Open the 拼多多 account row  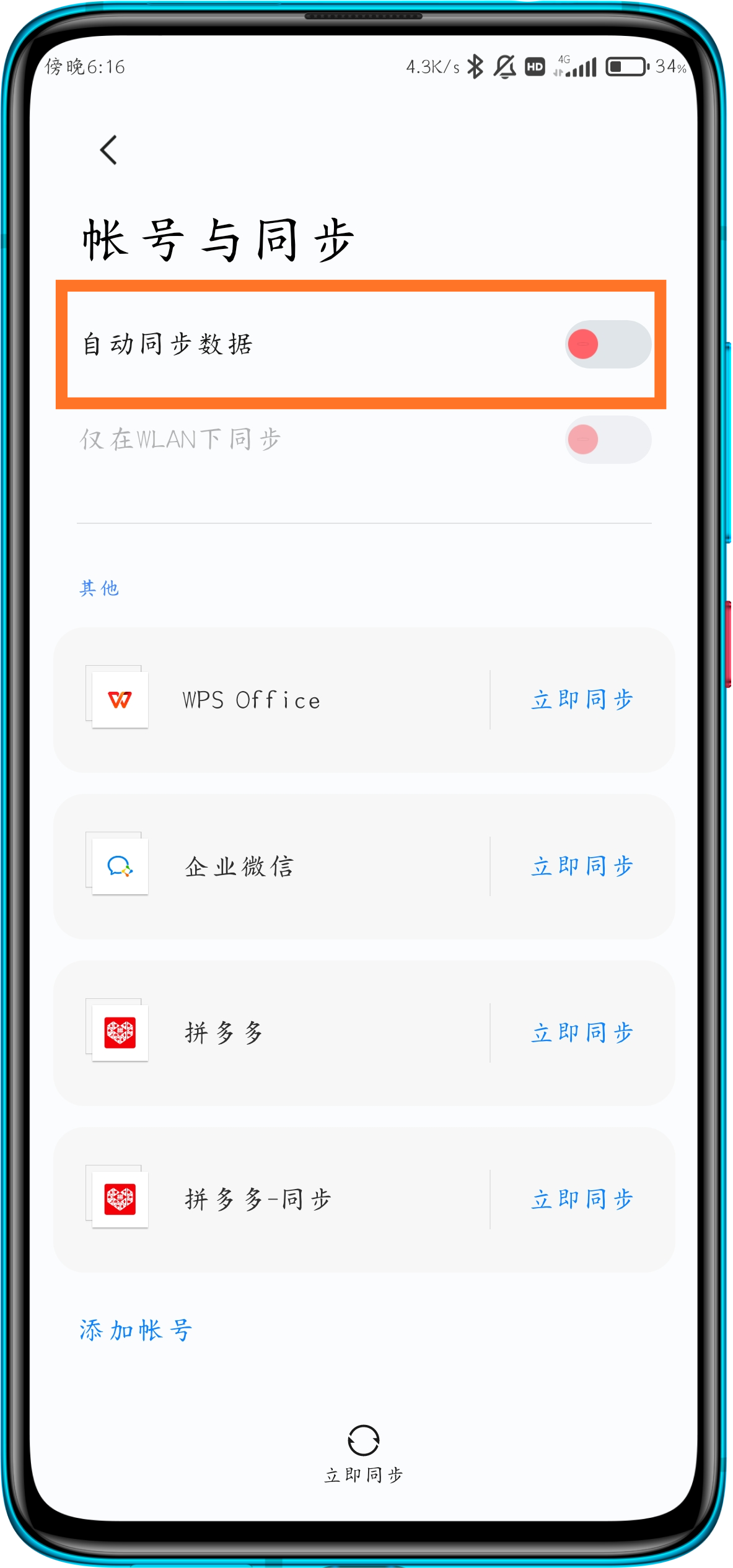tap(273, 1033)
